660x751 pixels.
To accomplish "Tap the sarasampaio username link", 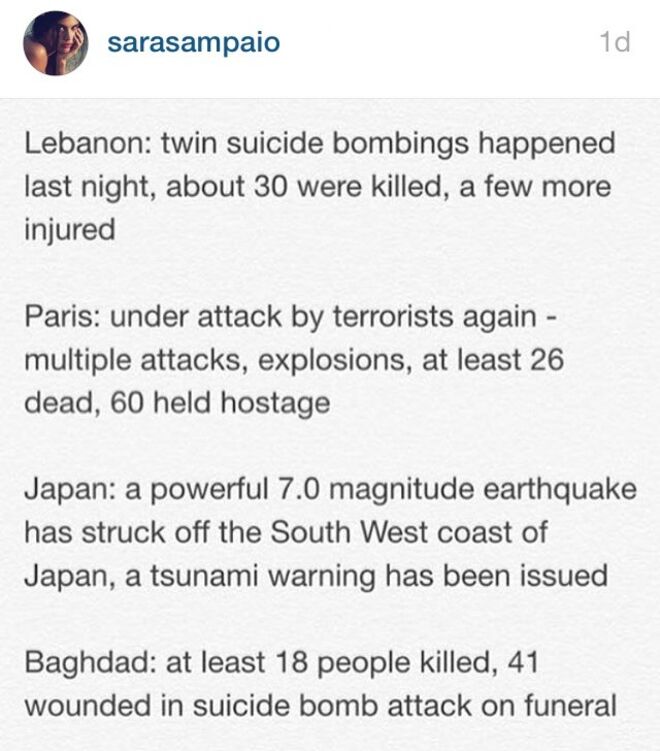I will tap(193, 43).
